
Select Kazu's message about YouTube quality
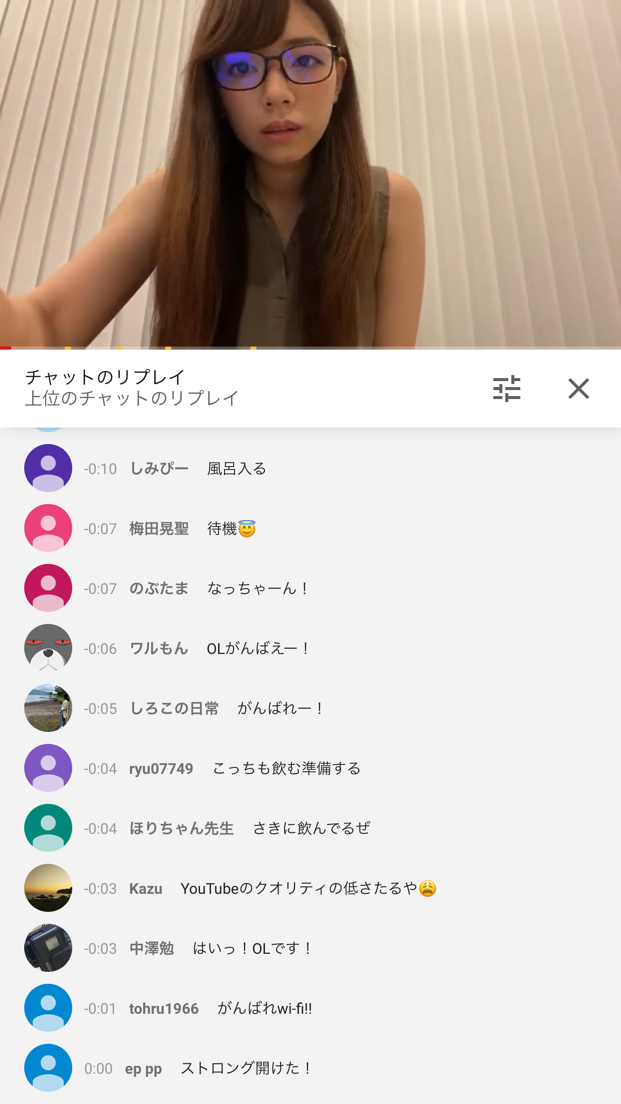[310, 889]
